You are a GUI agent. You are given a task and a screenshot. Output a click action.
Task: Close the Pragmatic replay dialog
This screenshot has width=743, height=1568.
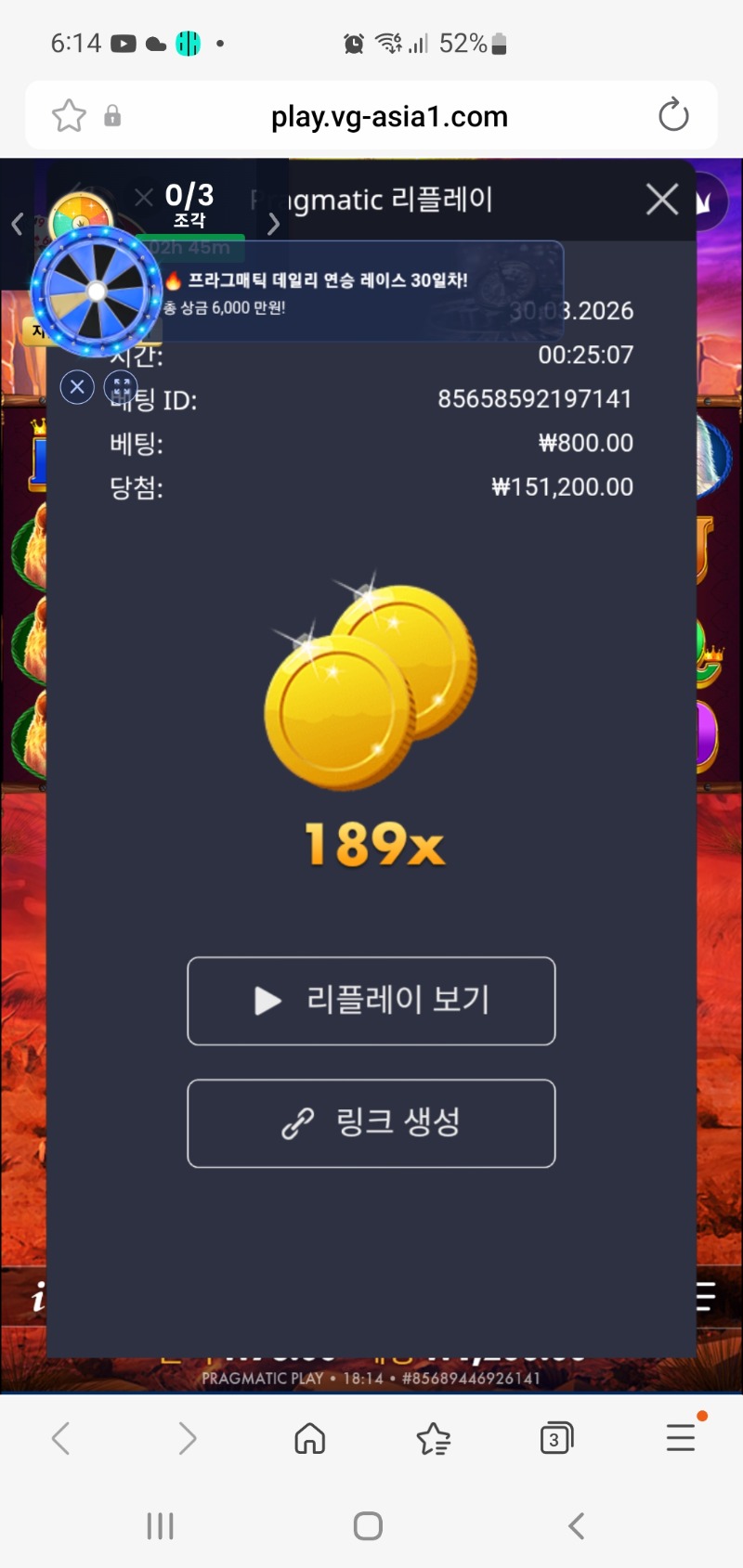[661, 199]
